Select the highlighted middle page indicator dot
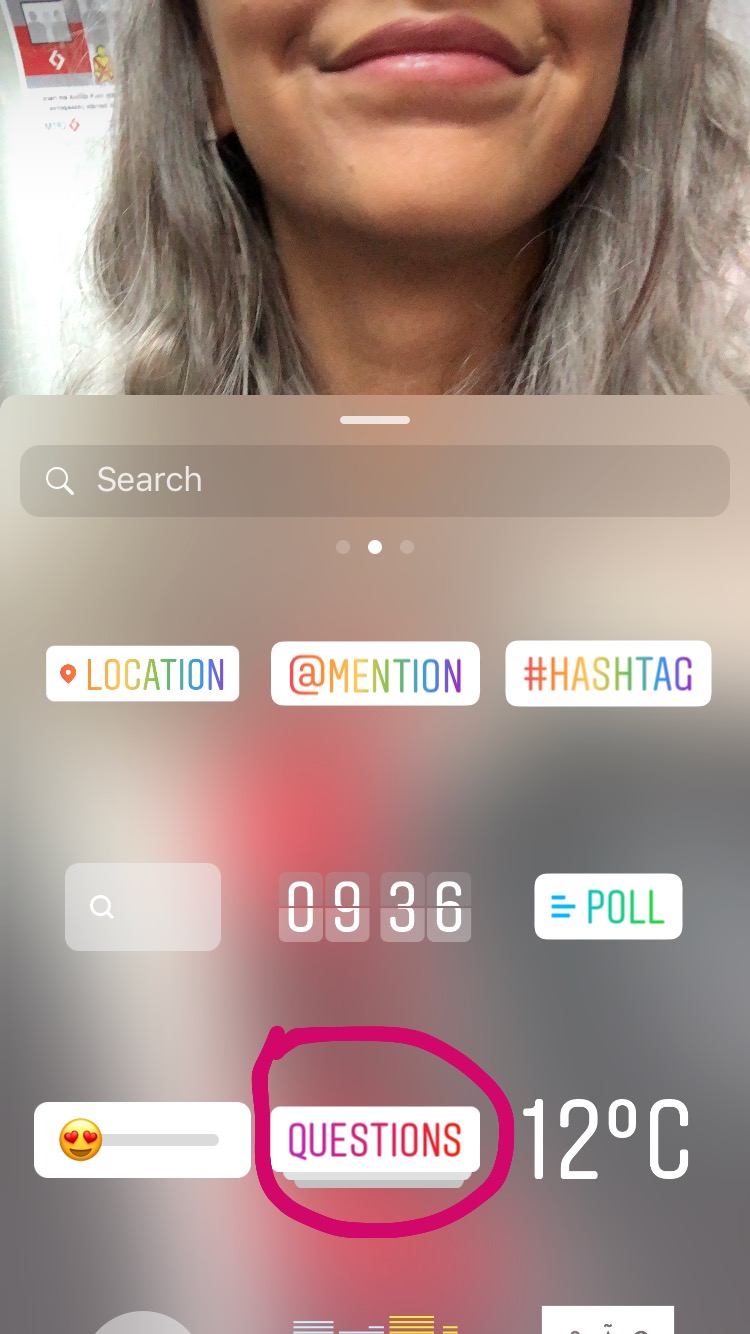The height and width of the screenshot is (1334, 750). (x=375, y=547)
